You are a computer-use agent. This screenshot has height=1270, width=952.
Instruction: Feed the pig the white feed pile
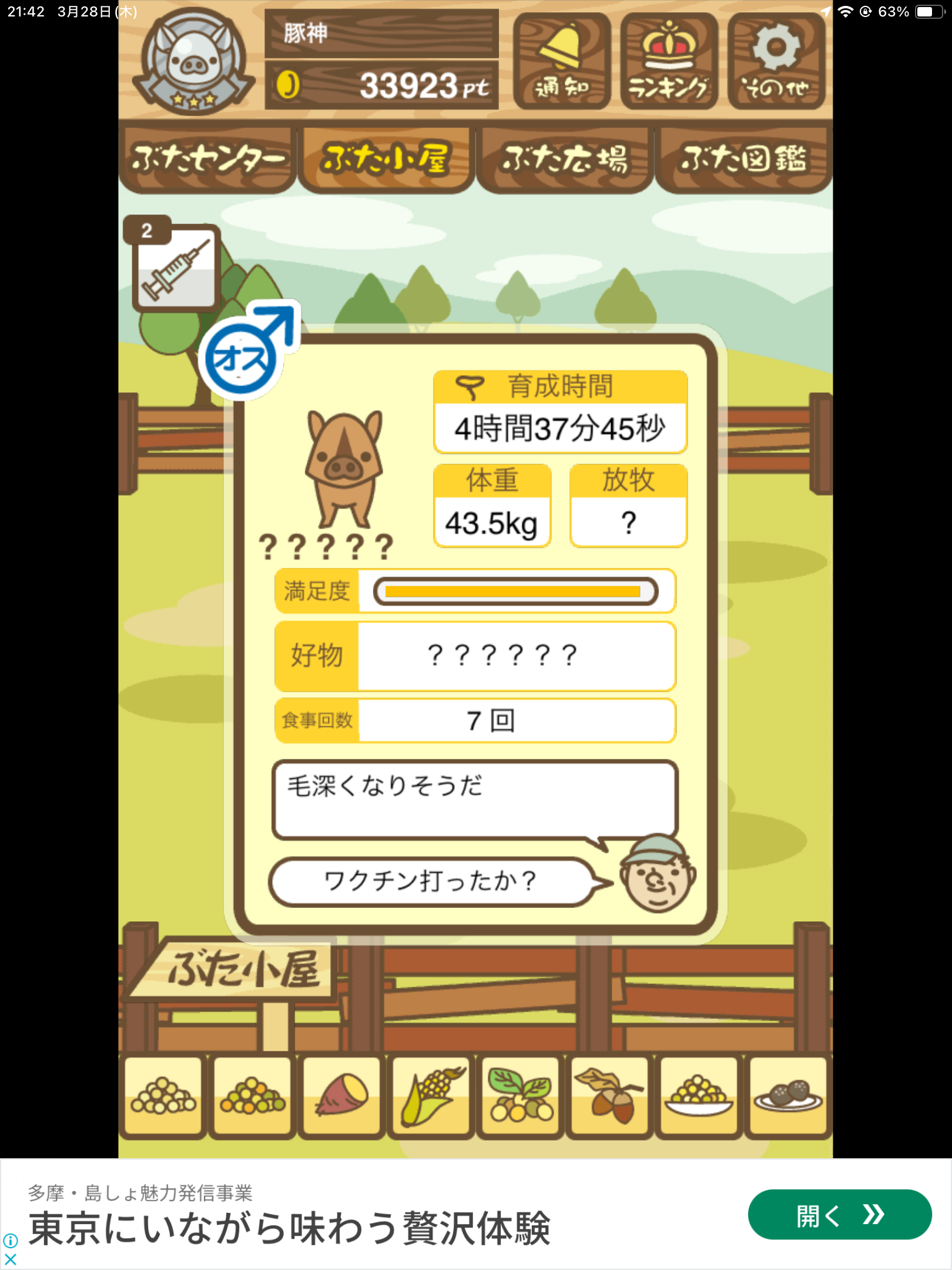(x=163, y=1096)
